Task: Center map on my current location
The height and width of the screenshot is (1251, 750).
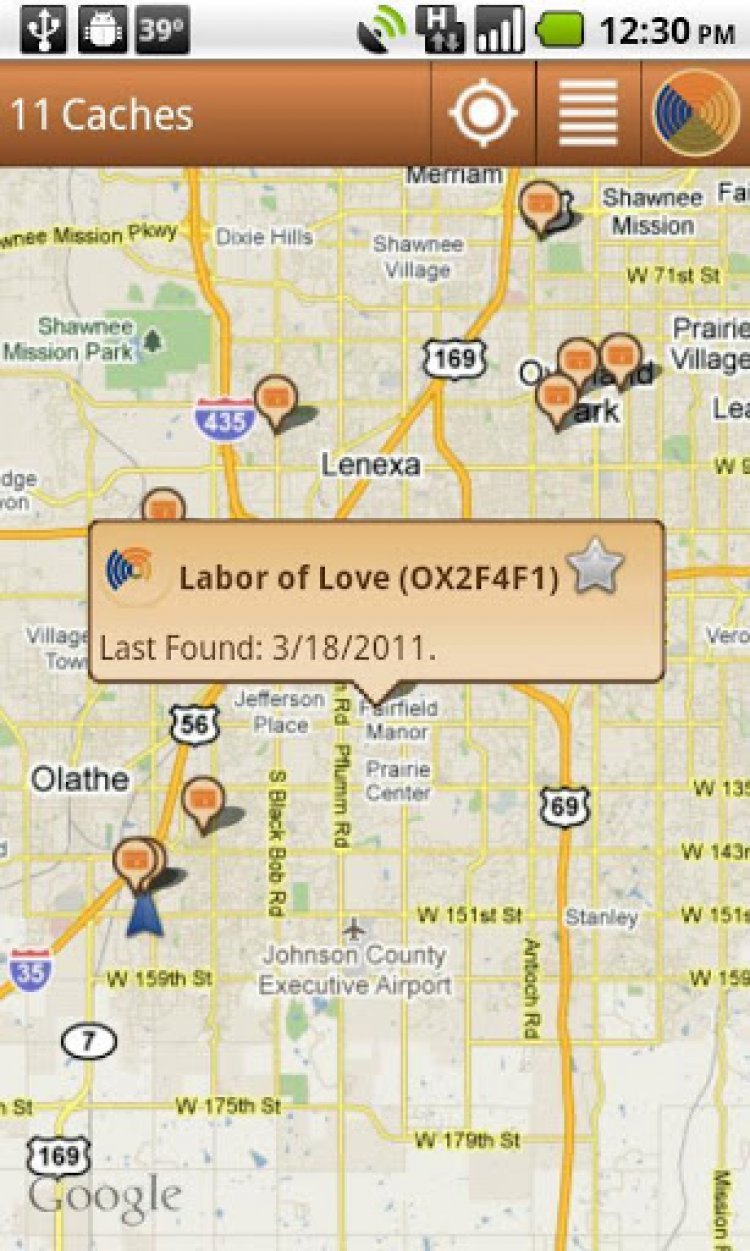Action: (483, 113)
